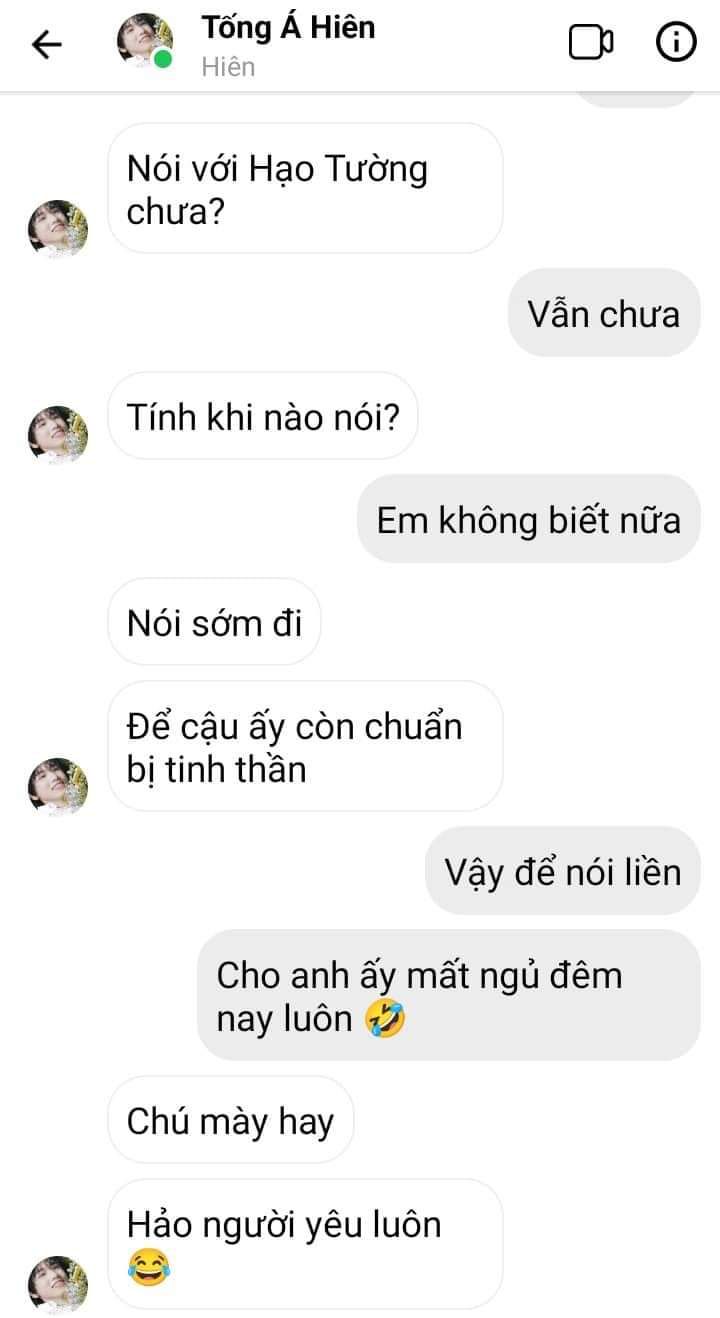Open Tống Á Hiên's profile from header

click(288, 28)
